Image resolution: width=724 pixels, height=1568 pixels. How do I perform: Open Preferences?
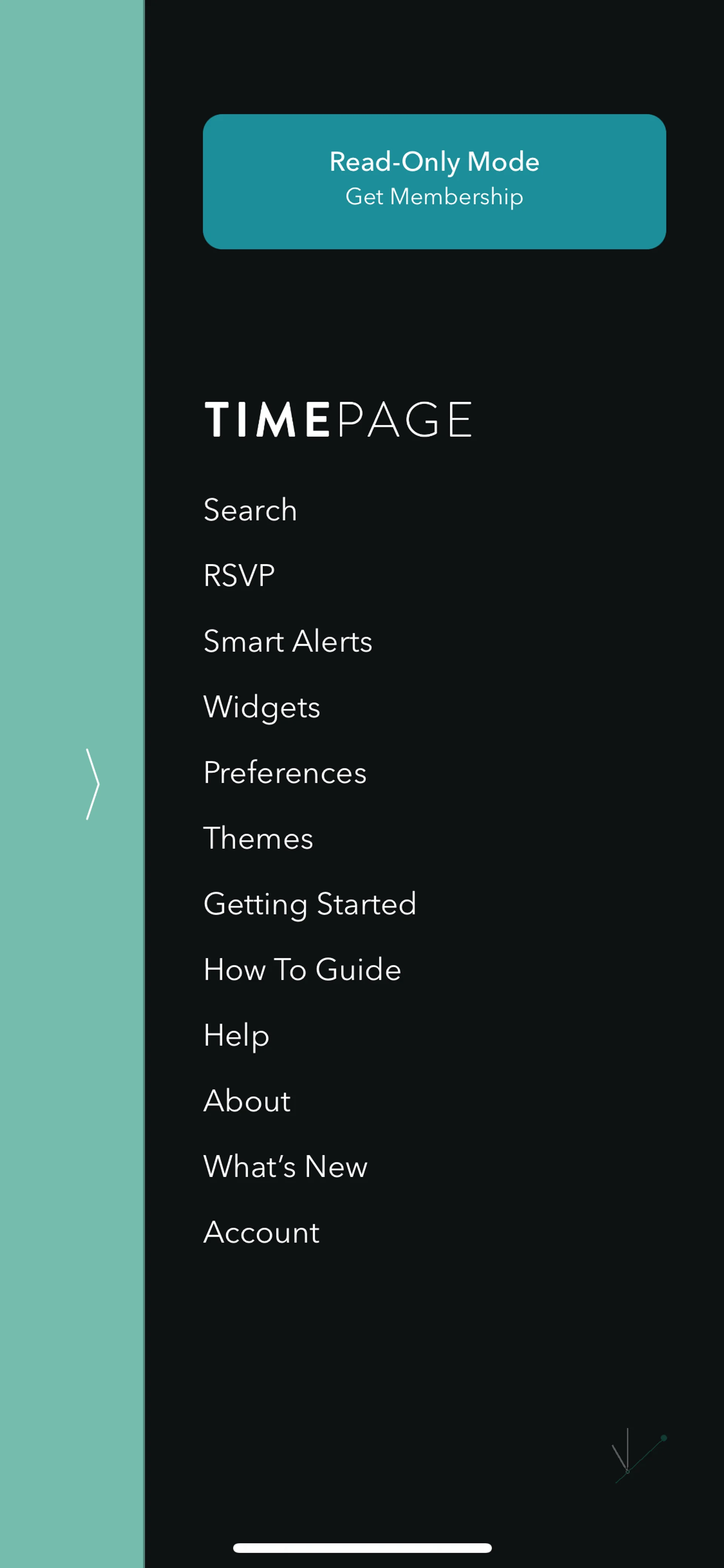(x=285, y=772)
